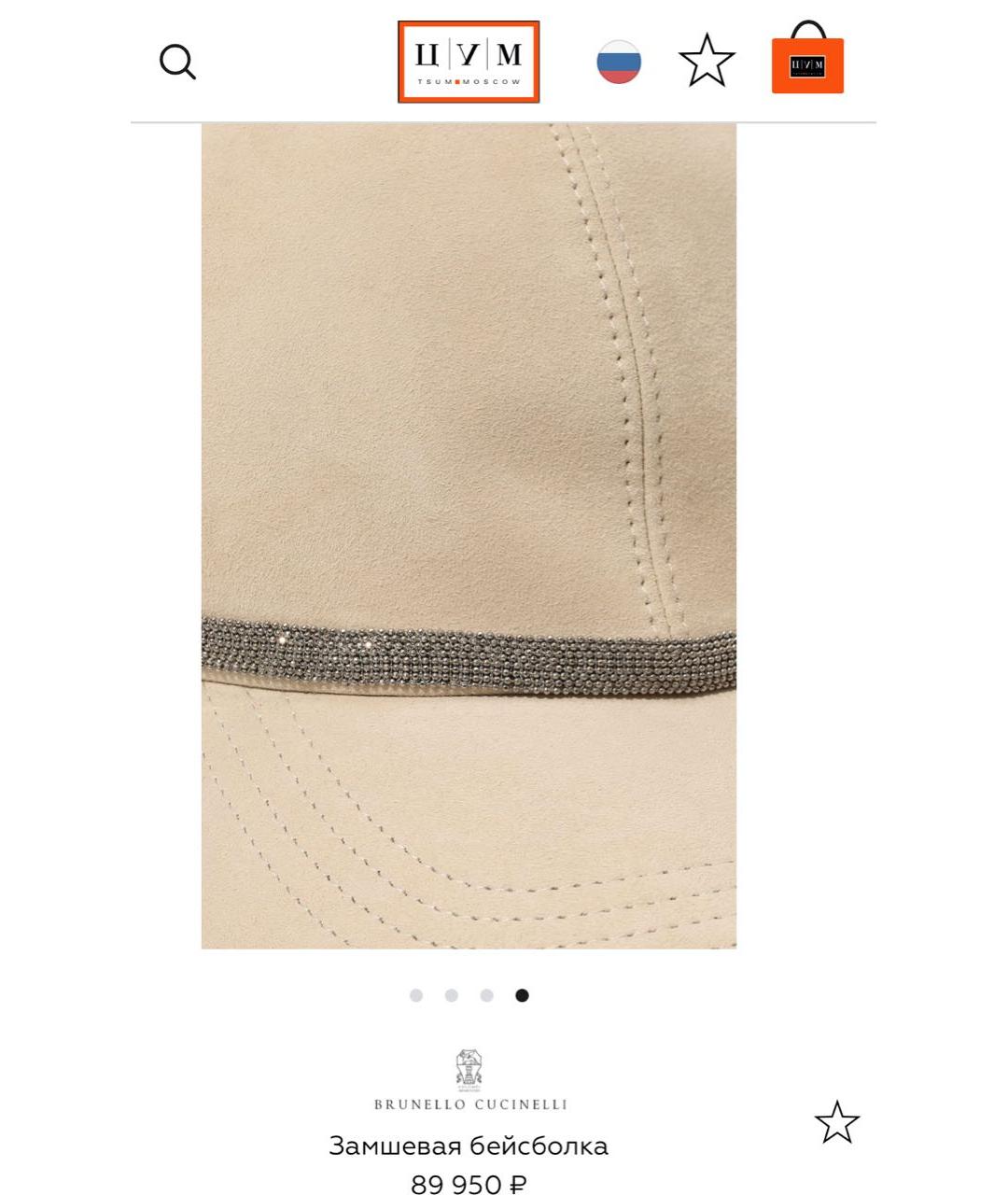Open the search magnifier icon

(177, 63)
